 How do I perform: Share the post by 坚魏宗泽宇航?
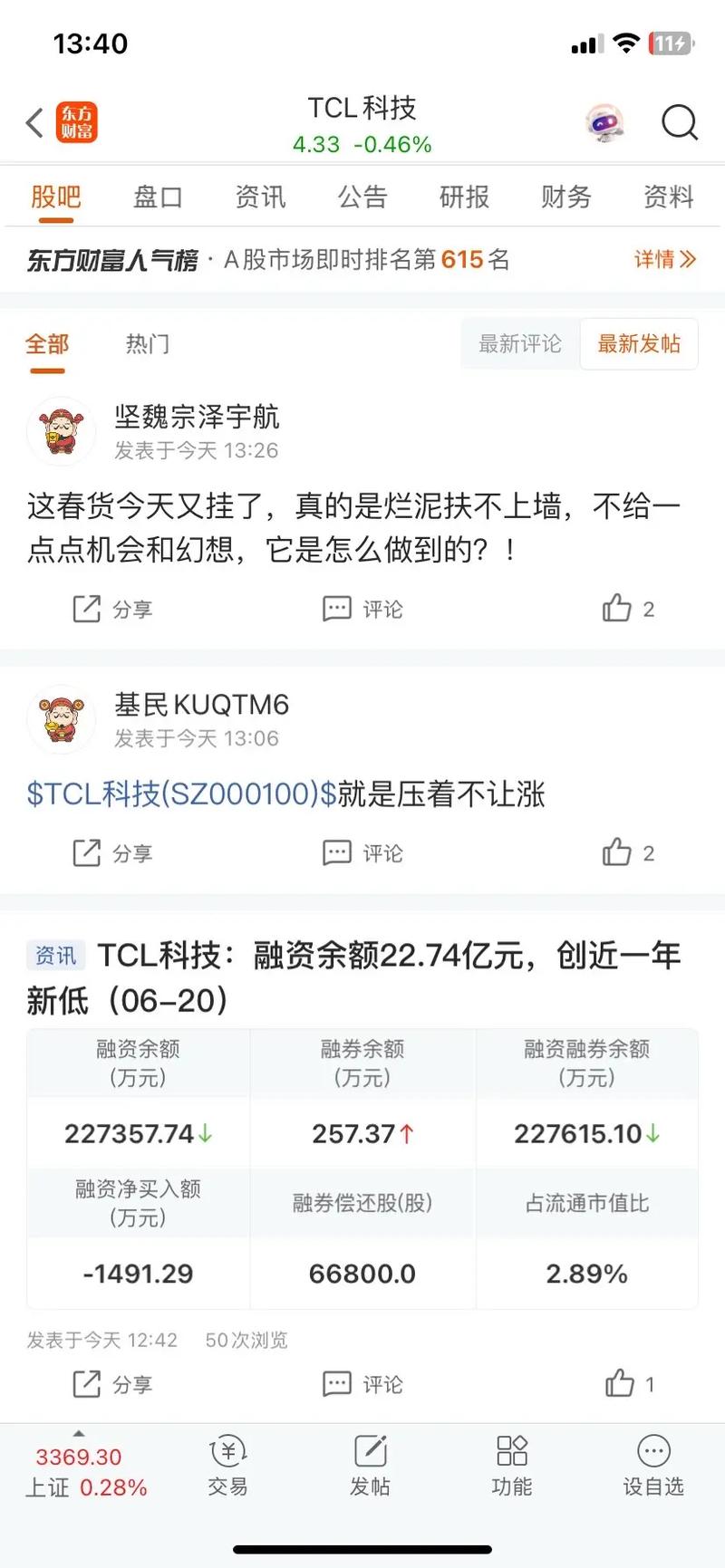(111, 609)
